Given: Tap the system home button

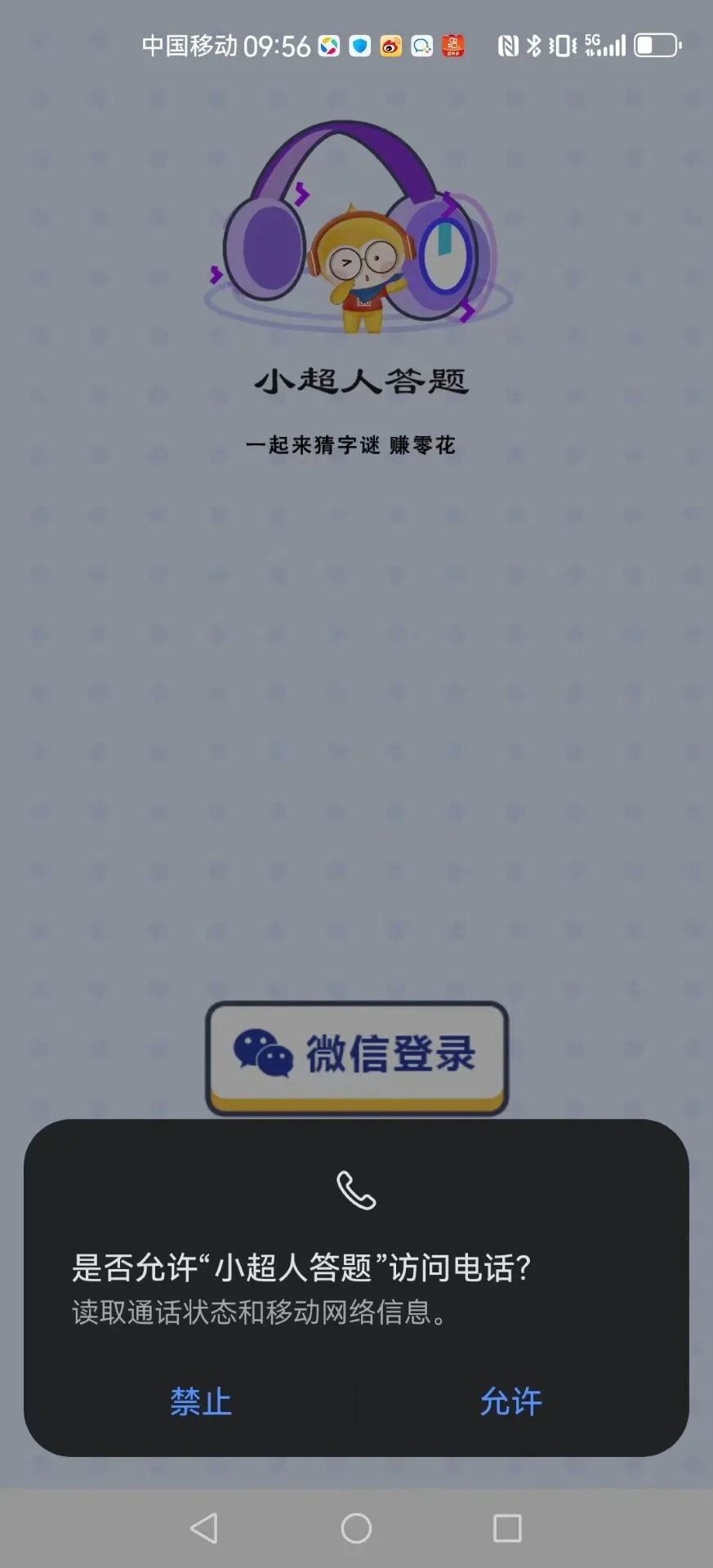Looking at the screenshot, I should point(356,1528).
